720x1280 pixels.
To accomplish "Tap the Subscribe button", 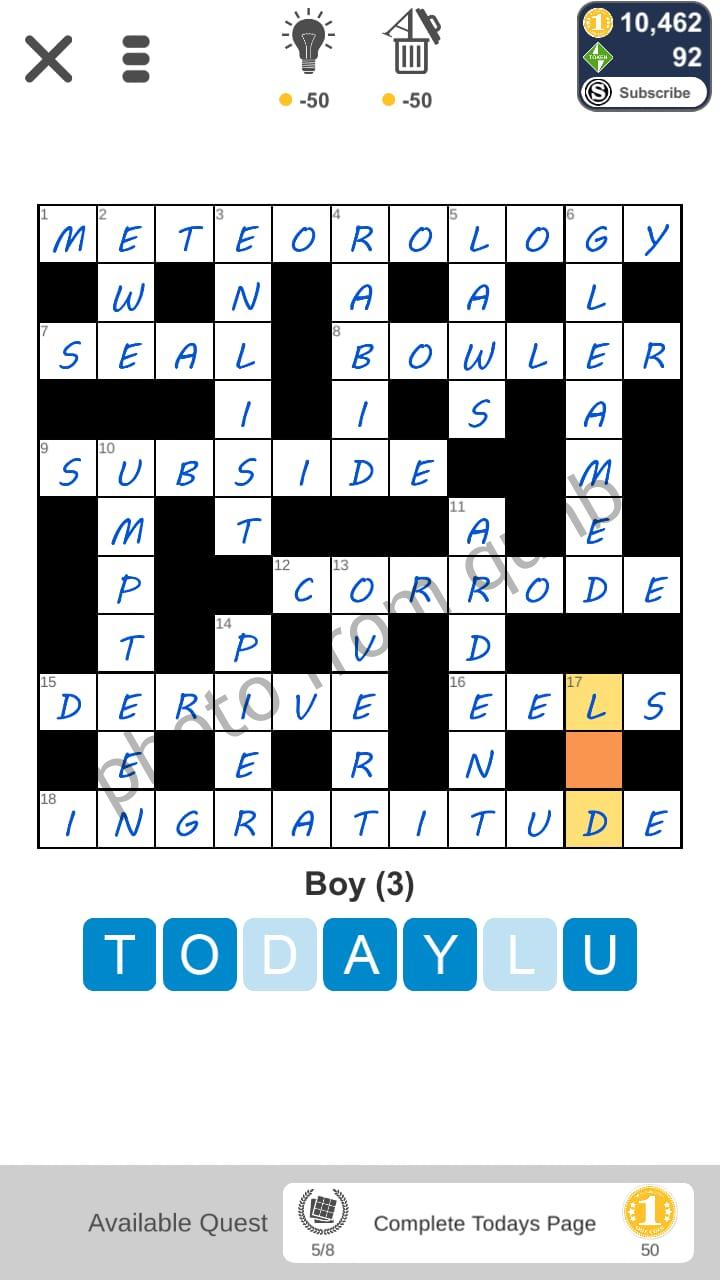I will 644,93.
